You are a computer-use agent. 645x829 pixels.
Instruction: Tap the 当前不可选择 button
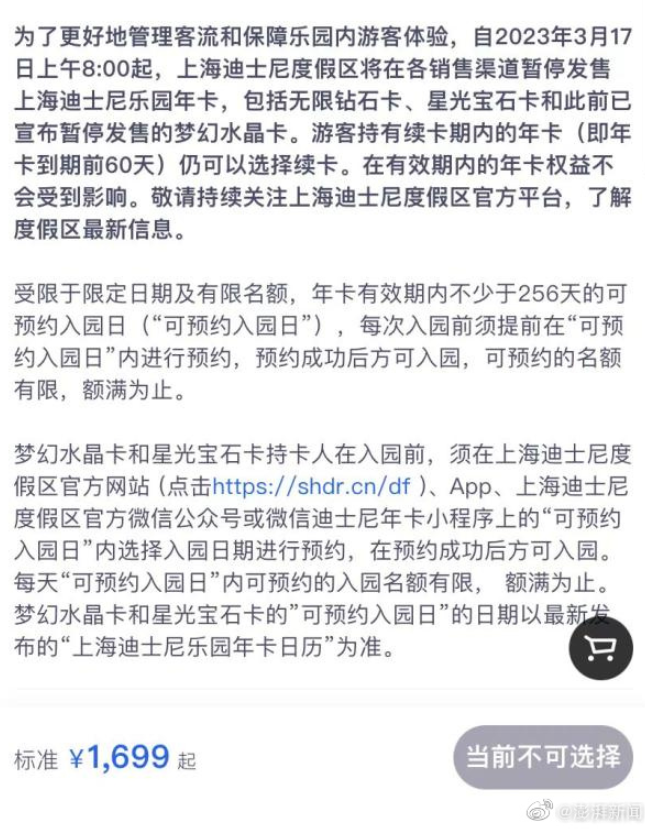(x=544, y=757)
